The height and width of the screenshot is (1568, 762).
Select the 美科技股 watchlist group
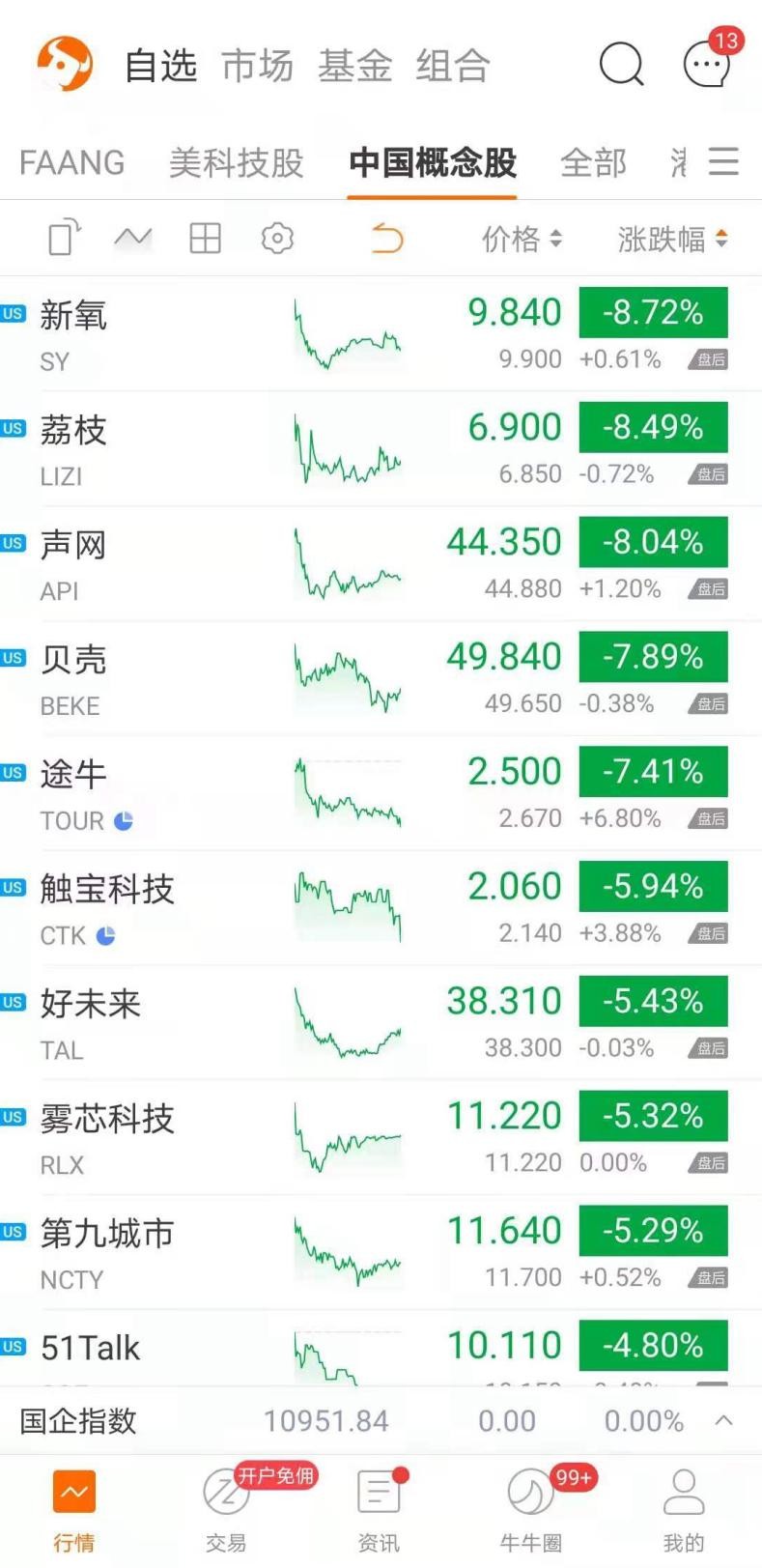[236, 162]
